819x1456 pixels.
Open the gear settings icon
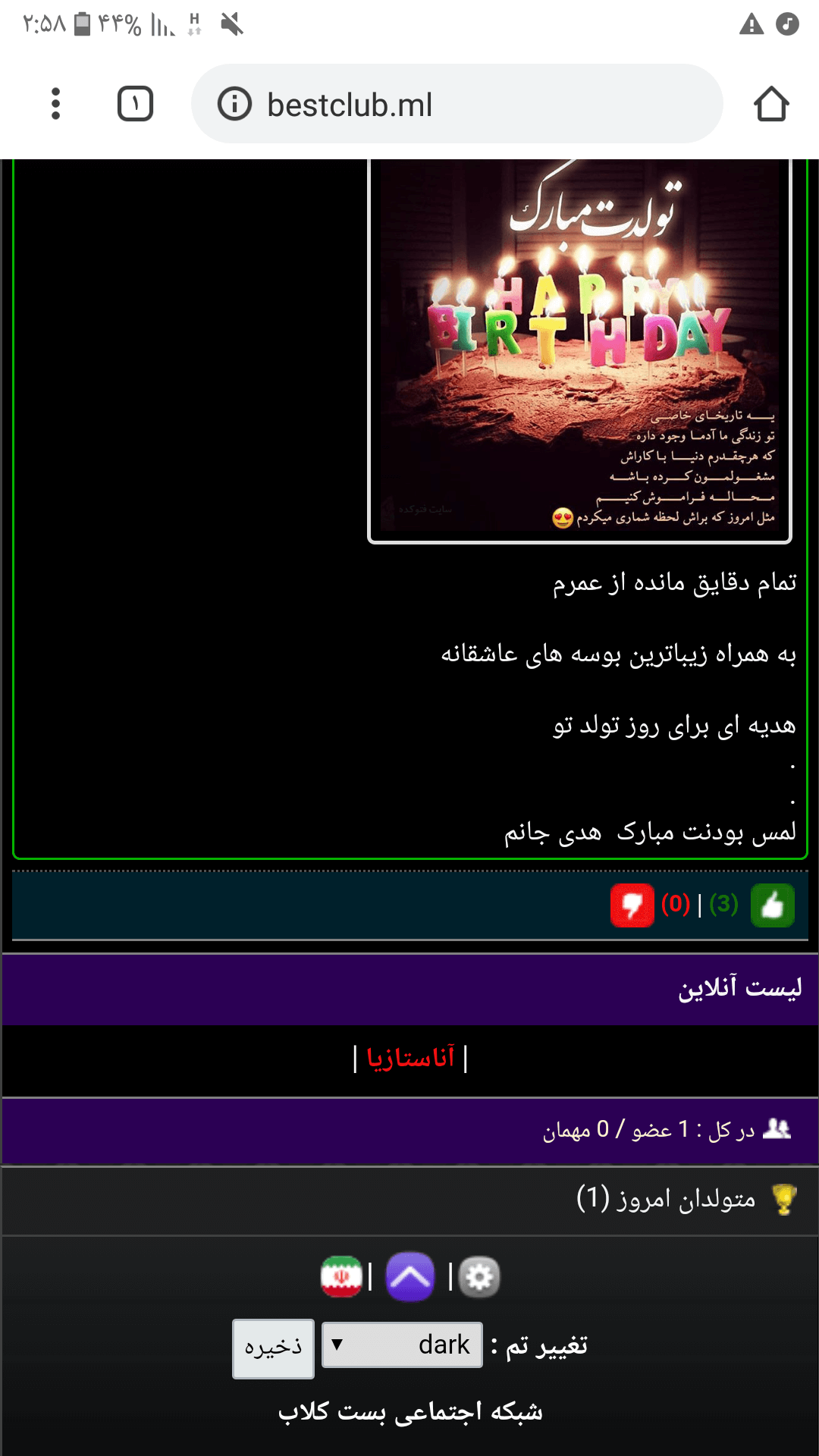point(479,1277)
